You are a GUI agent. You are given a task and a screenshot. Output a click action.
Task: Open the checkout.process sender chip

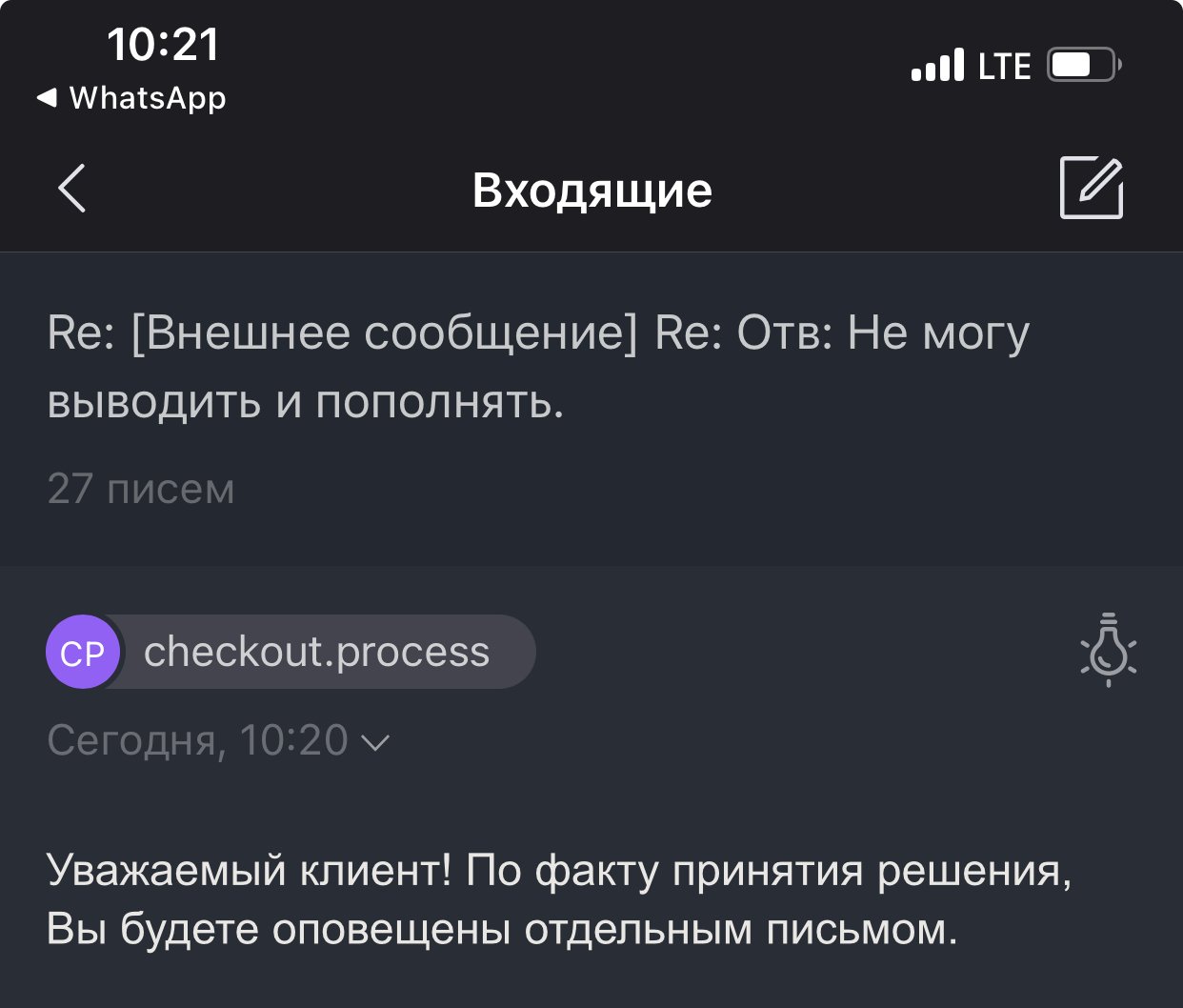tap(291, 653)
